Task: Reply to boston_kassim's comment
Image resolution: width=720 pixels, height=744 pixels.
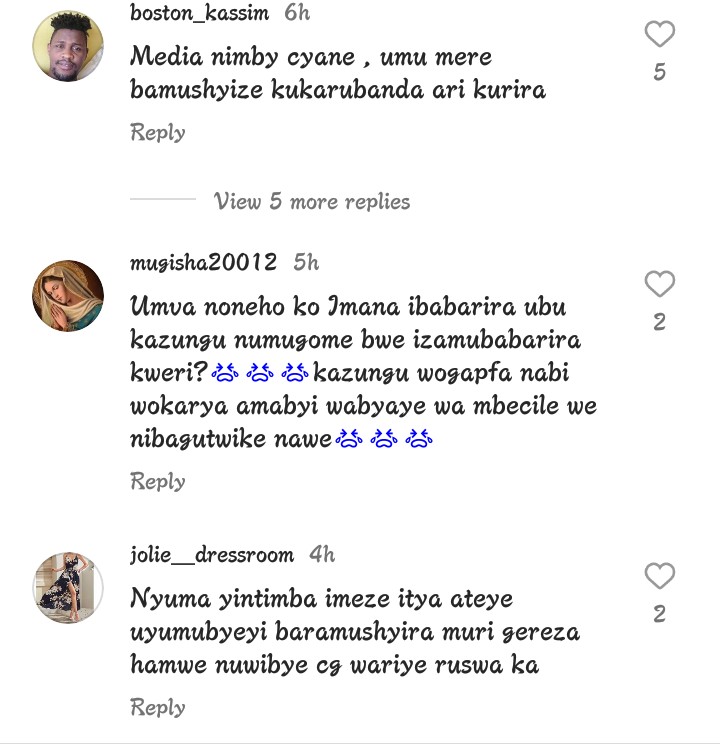Action: coord(157,132)
